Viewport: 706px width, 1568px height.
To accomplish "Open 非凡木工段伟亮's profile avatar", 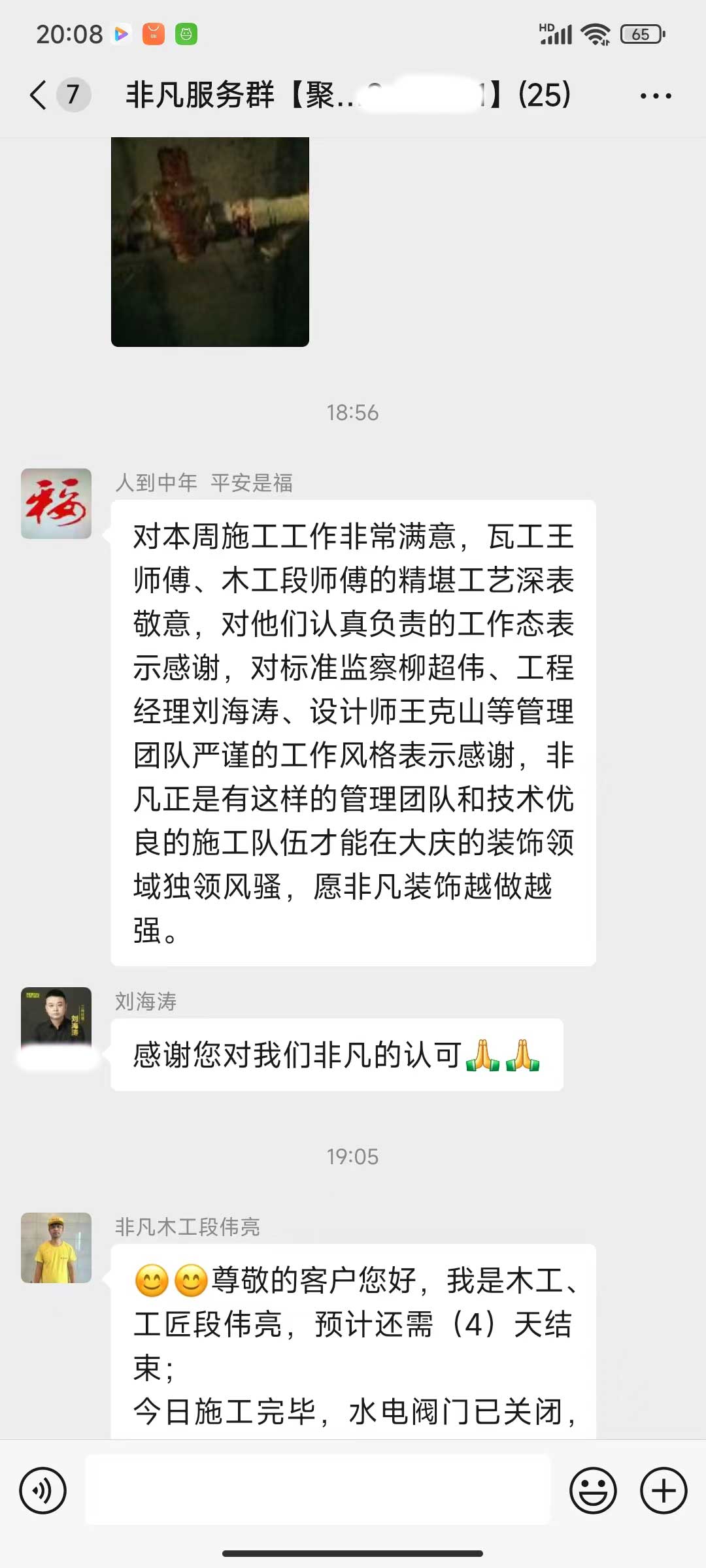I will (56, 1248).
